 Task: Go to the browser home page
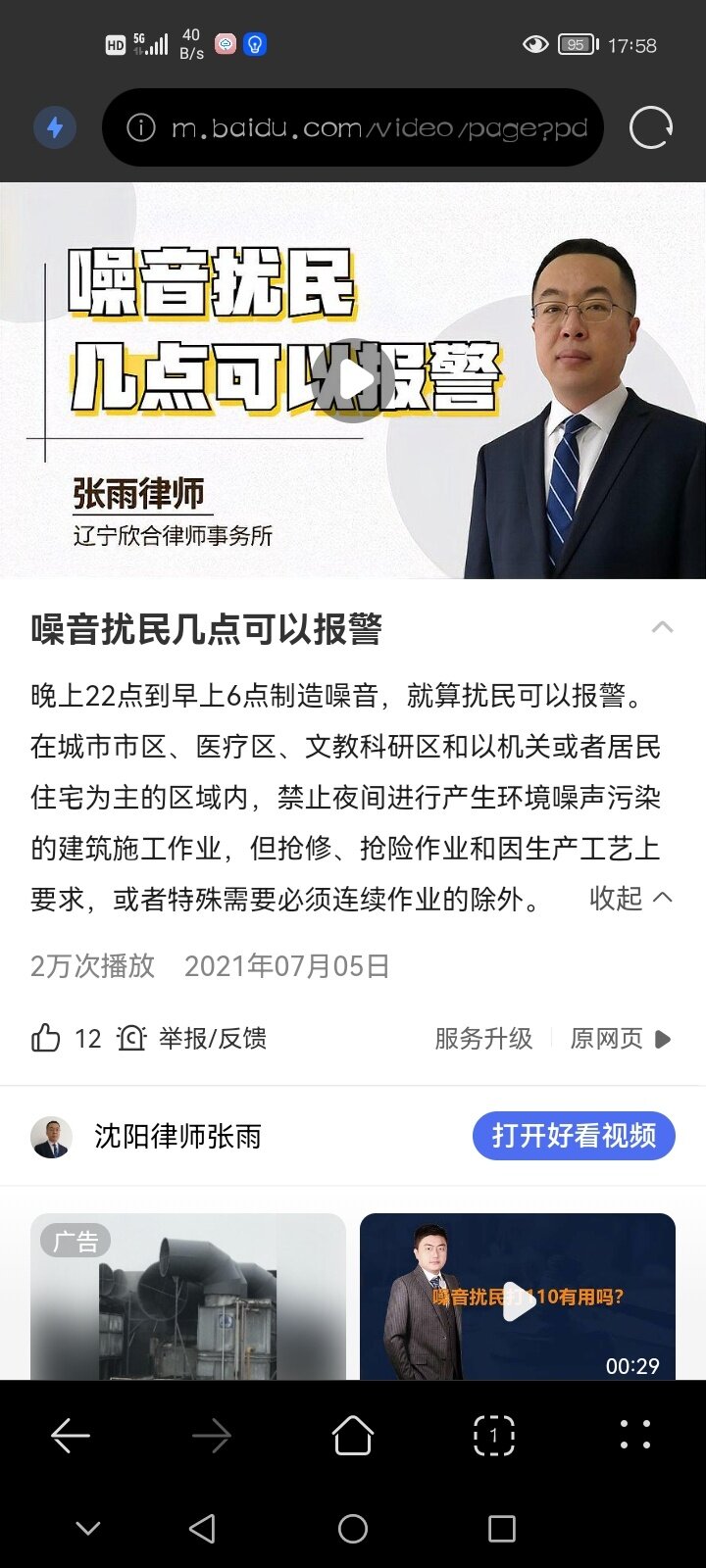click(x=353, y=1437)
